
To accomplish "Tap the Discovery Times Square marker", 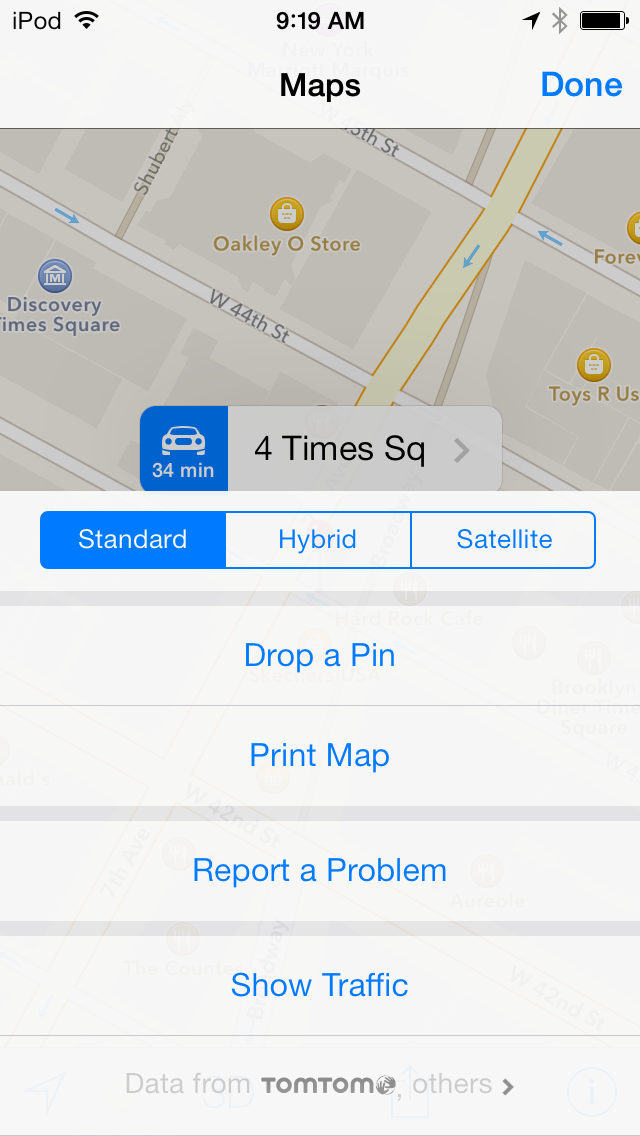I will (54, 275).
